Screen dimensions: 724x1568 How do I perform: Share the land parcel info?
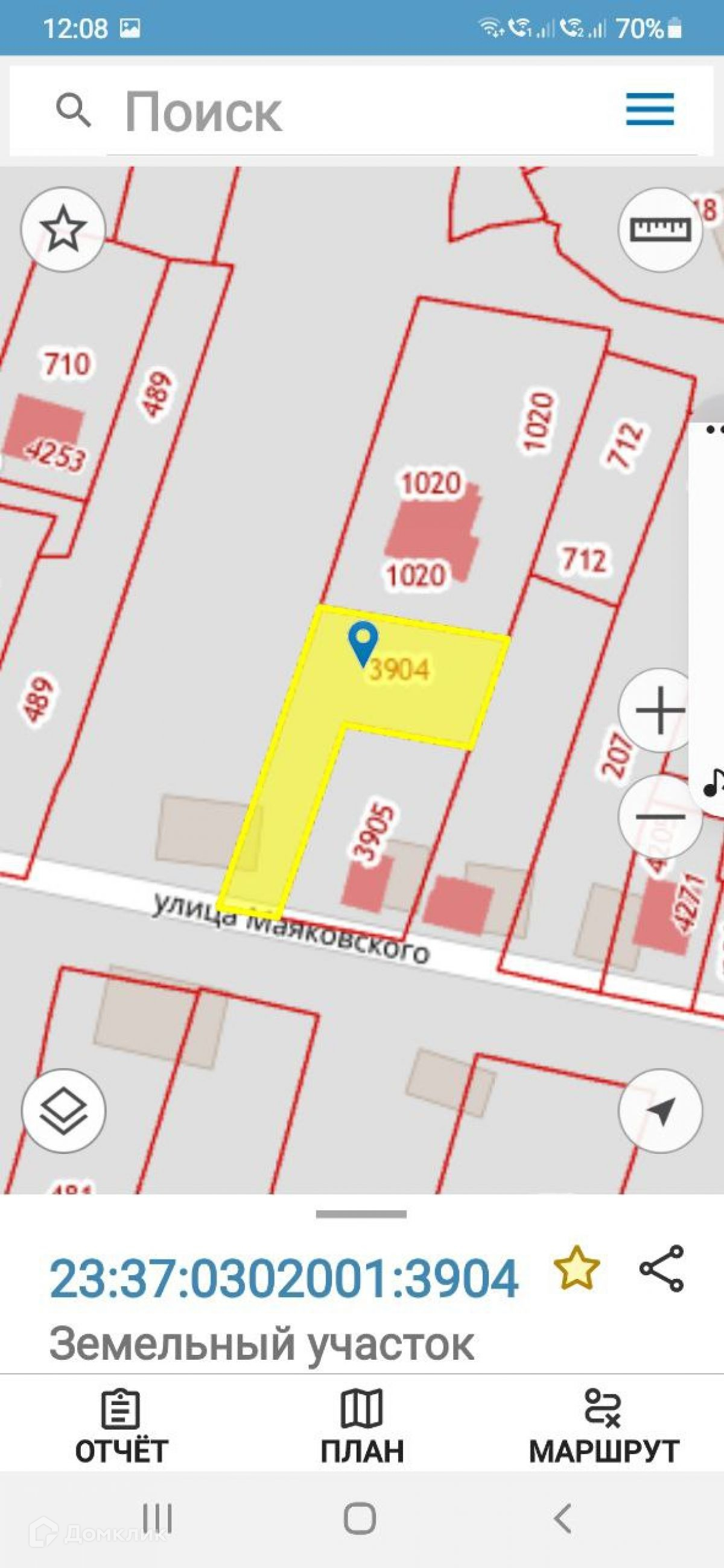coord(661,1267)
